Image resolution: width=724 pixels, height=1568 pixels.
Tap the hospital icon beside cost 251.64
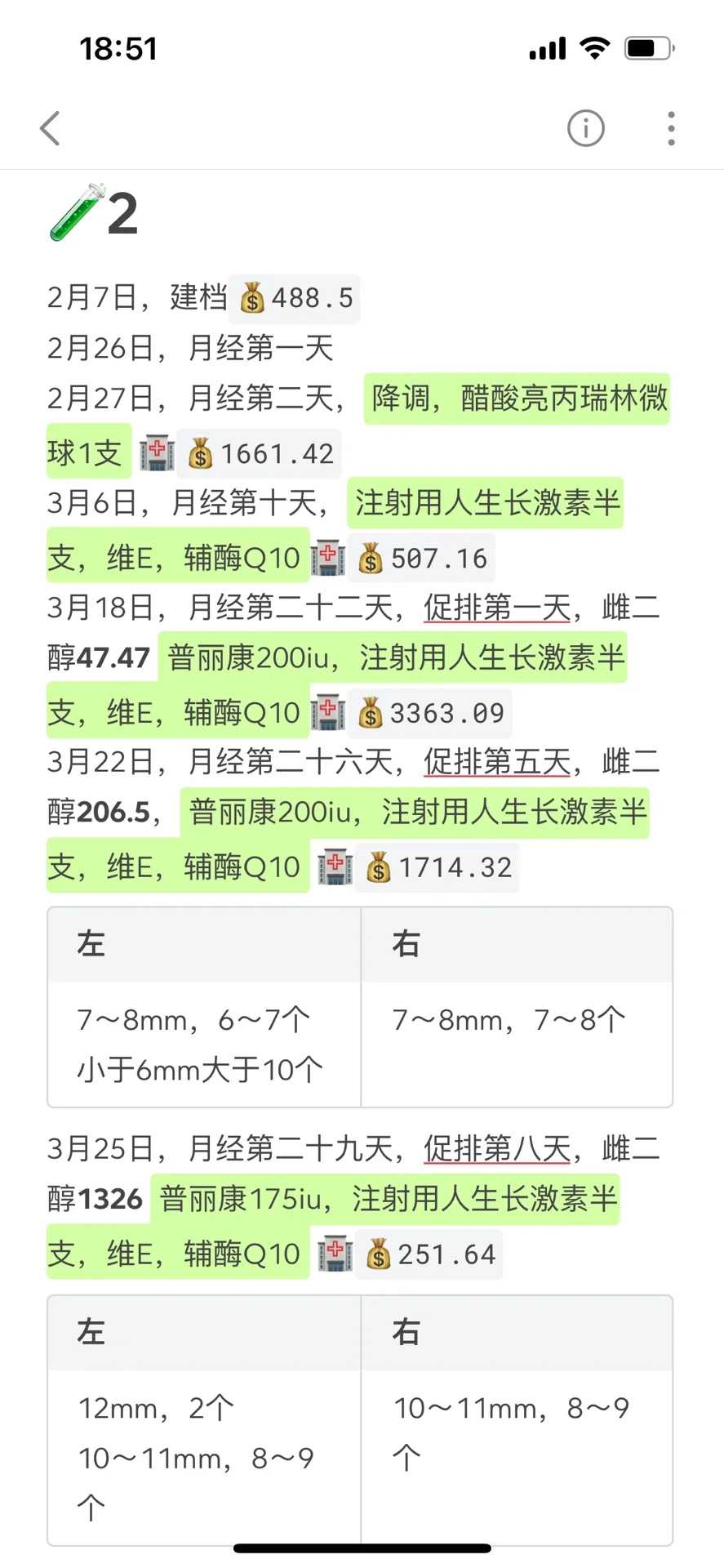pyautogui.click(x=333, y=1253)
